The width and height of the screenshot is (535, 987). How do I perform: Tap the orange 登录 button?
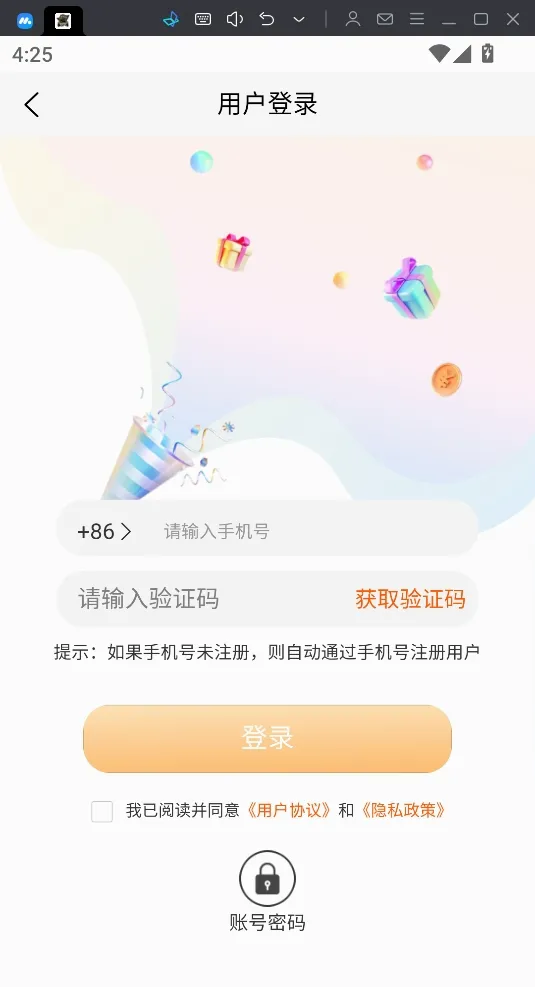point(268,738)
